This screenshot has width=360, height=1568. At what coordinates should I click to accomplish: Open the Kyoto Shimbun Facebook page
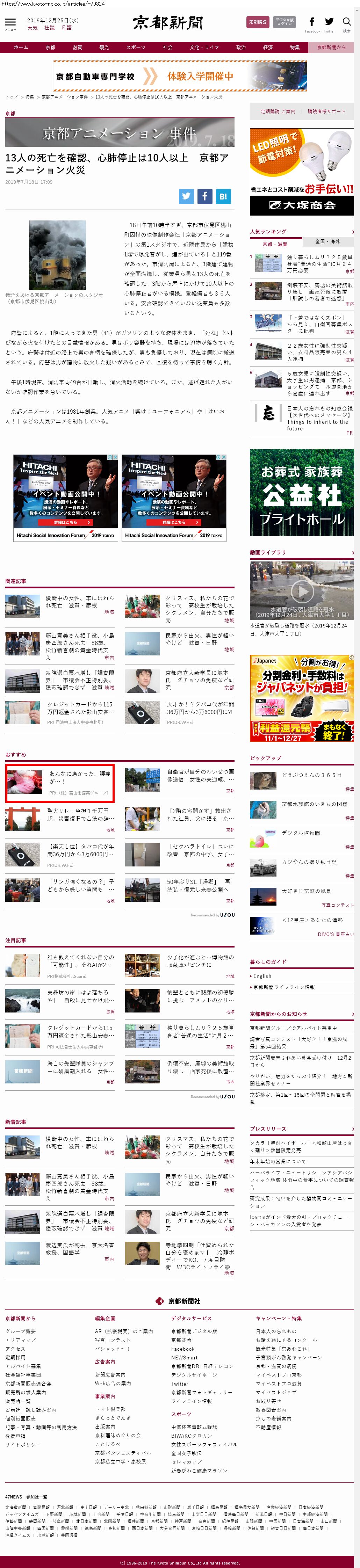click(312, 23)
